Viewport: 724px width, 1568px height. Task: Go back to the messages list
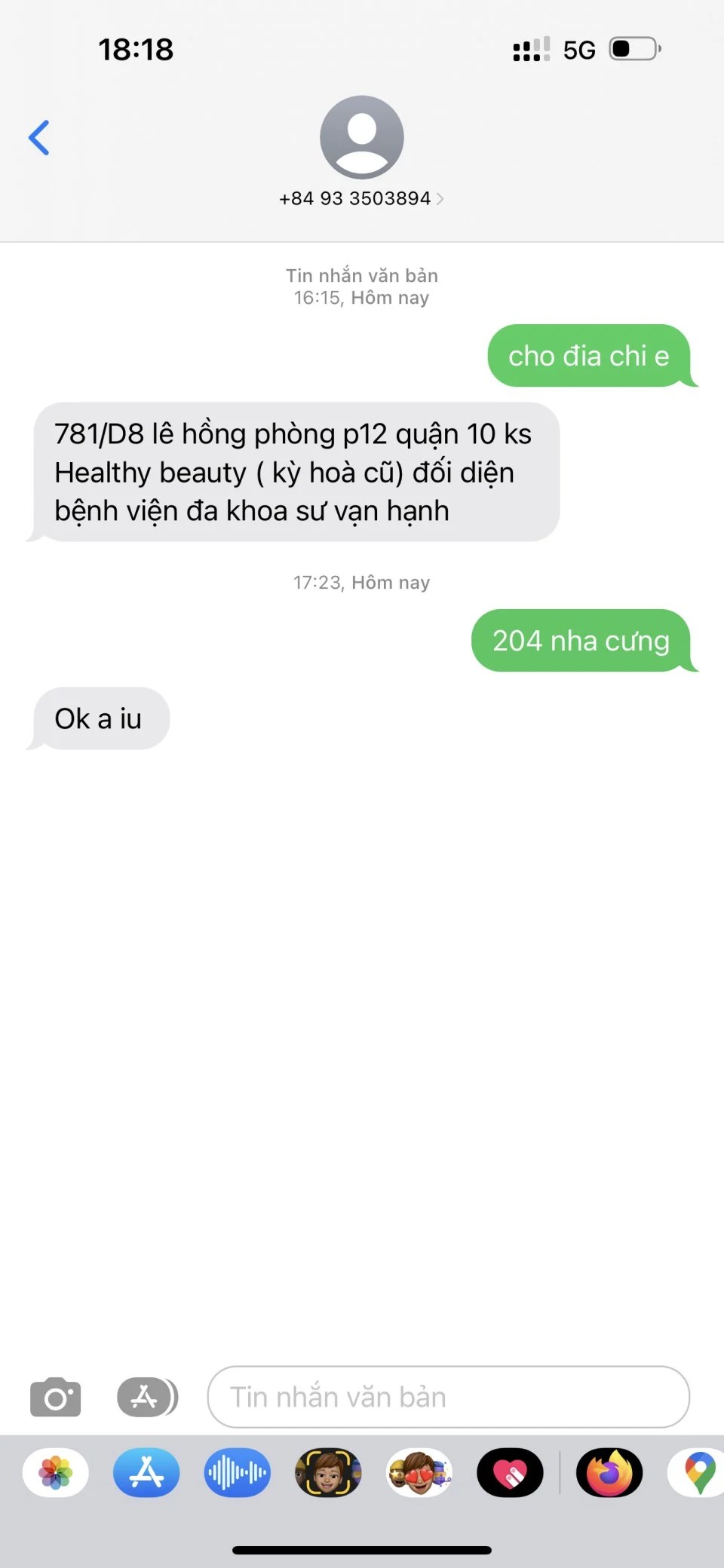[39, 138]
